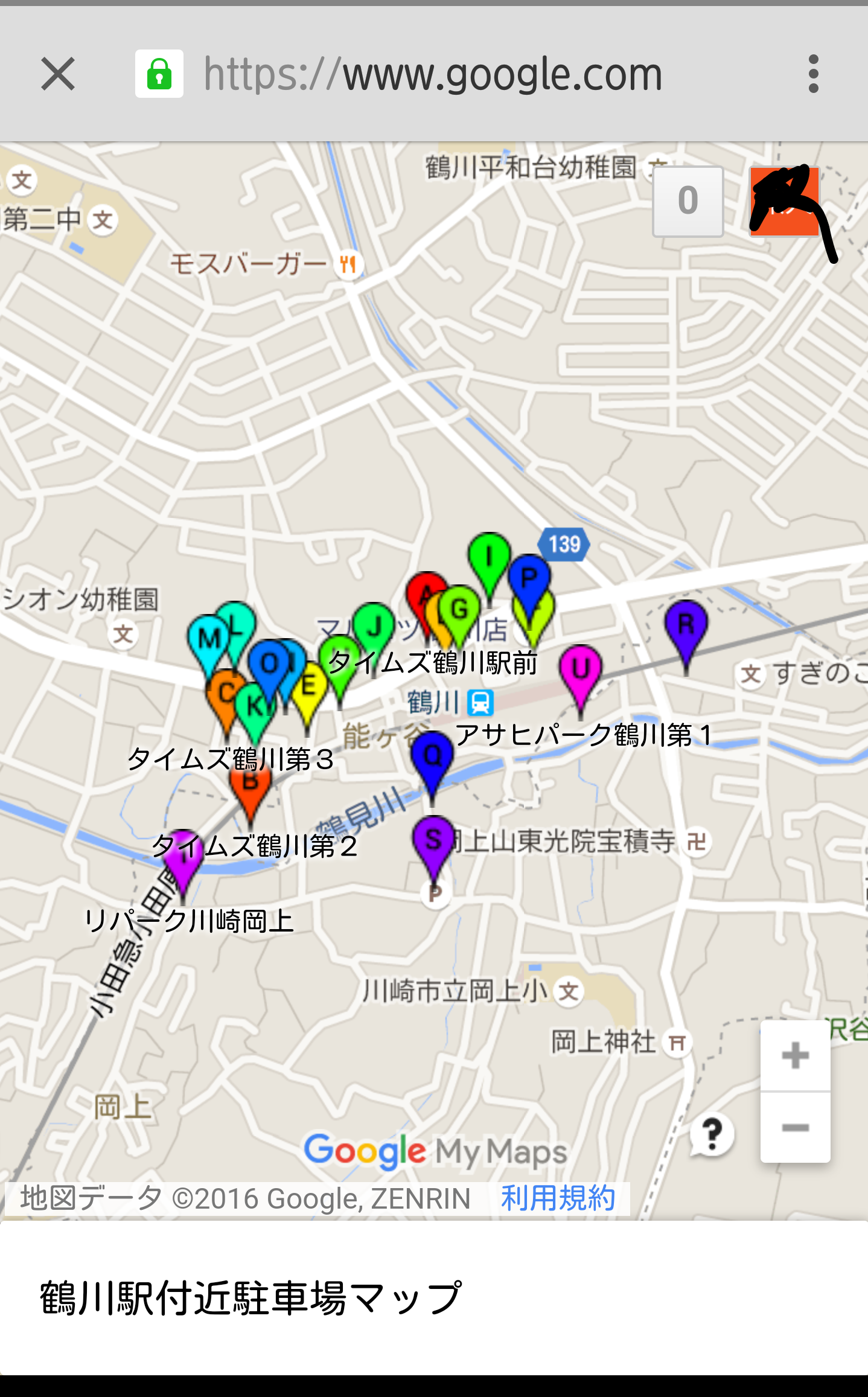Select the blue Q map pin
Viewport: 868px width, 1397px height.
coord(432,756)
